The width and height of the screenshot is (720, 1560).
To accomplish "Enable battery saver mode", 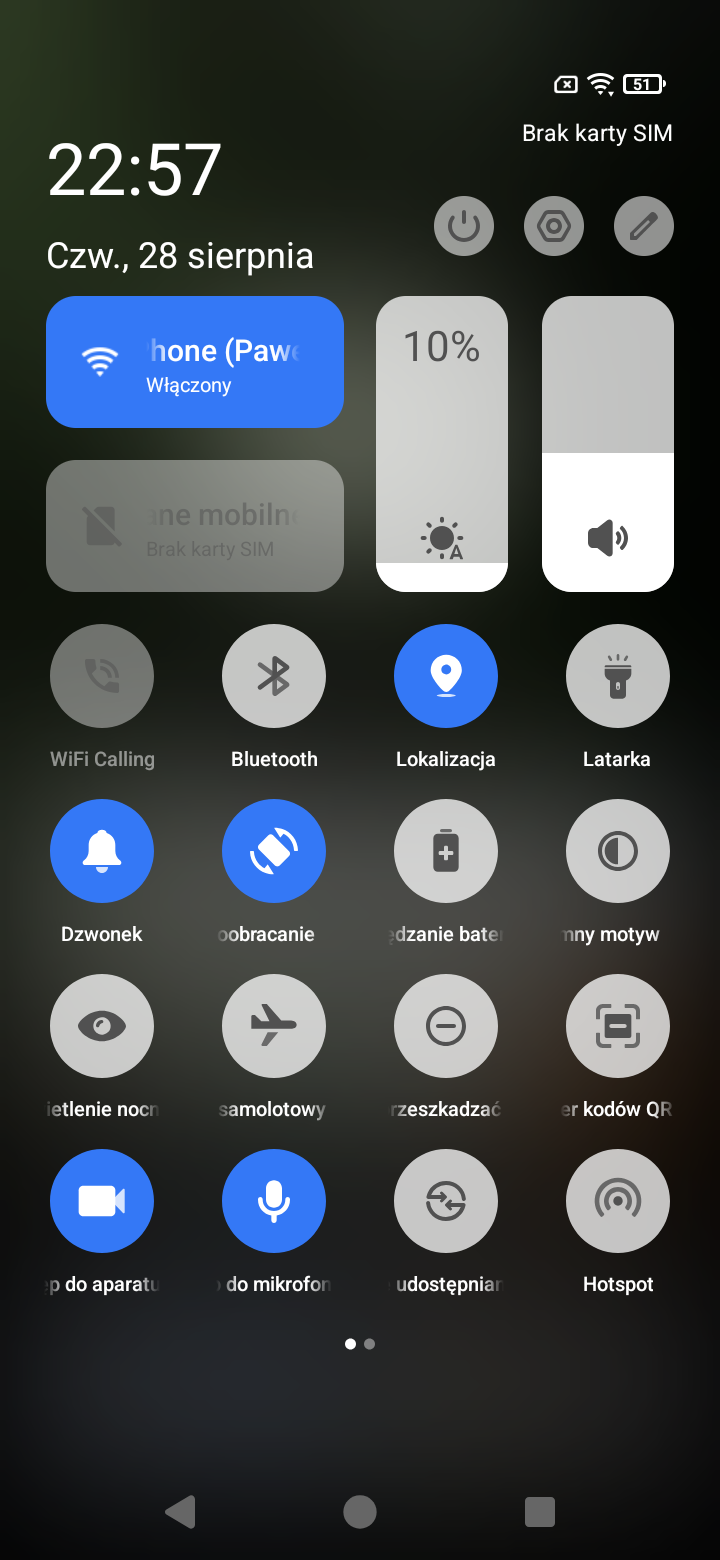I will click(x=446, y=851).
